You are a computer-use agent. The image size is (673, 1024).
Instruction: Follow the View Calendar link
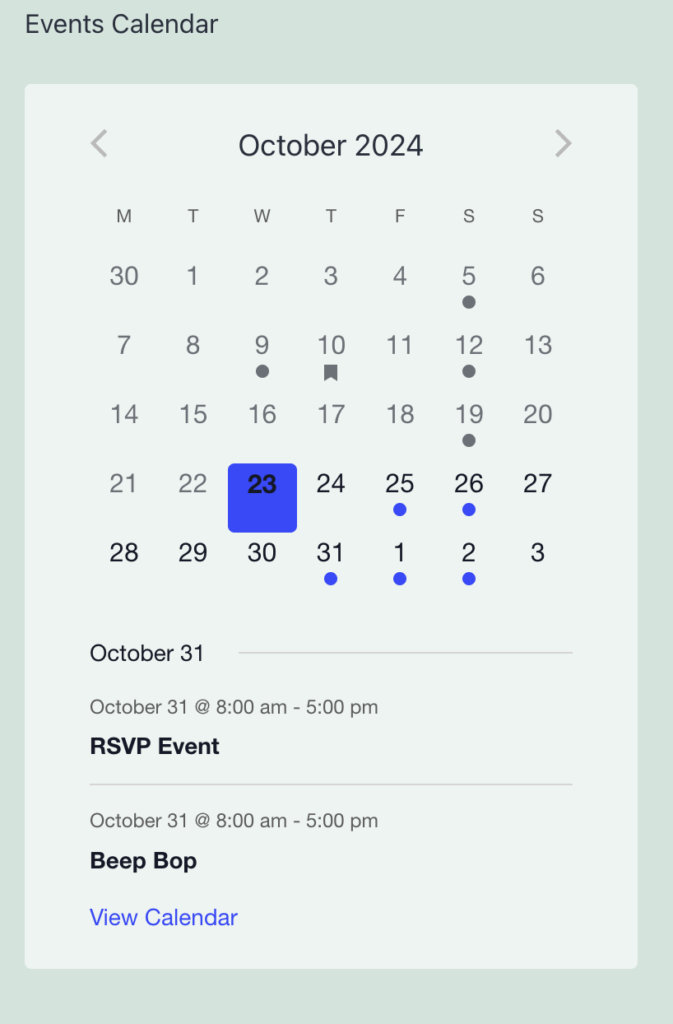pos(164,917)
